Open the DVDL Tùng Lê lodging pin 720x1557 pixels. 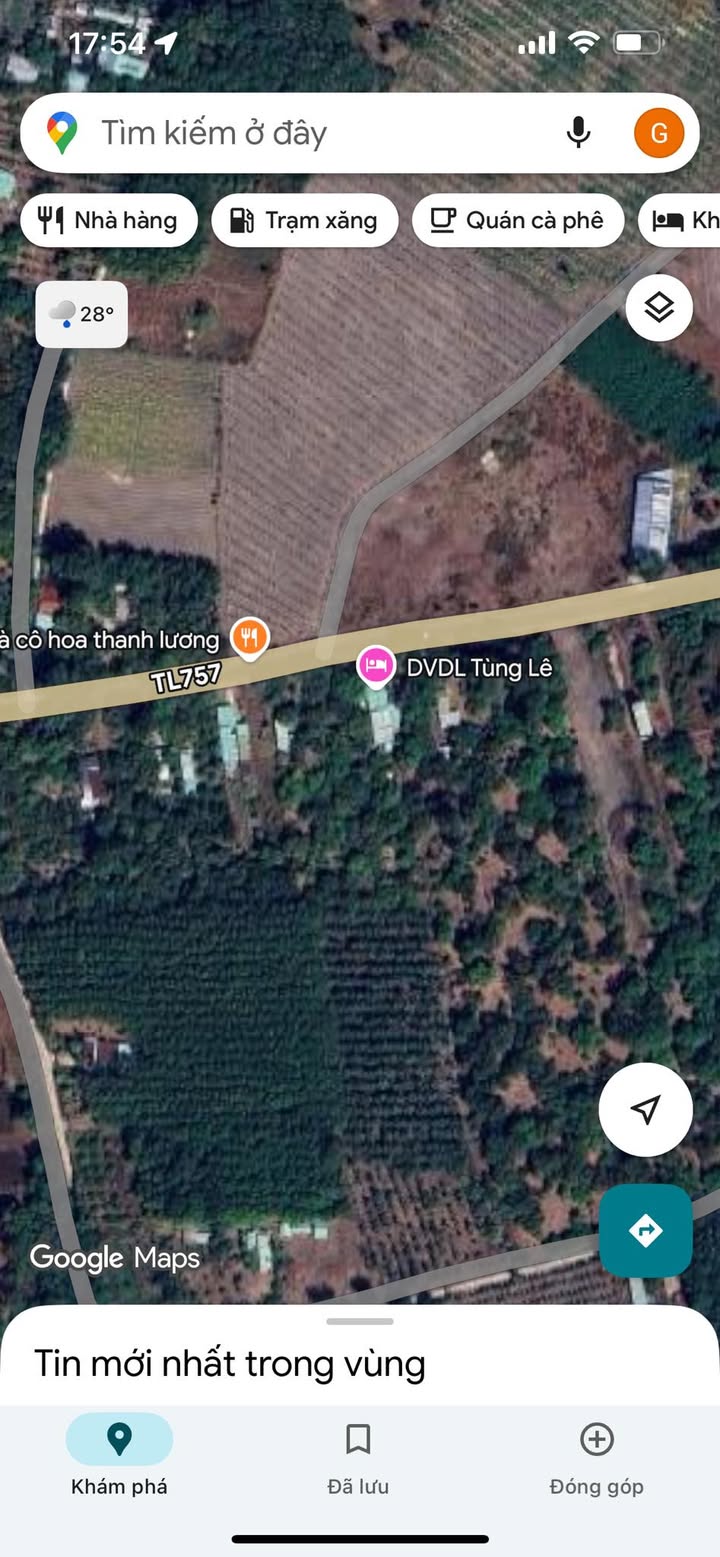click(376, 665)
